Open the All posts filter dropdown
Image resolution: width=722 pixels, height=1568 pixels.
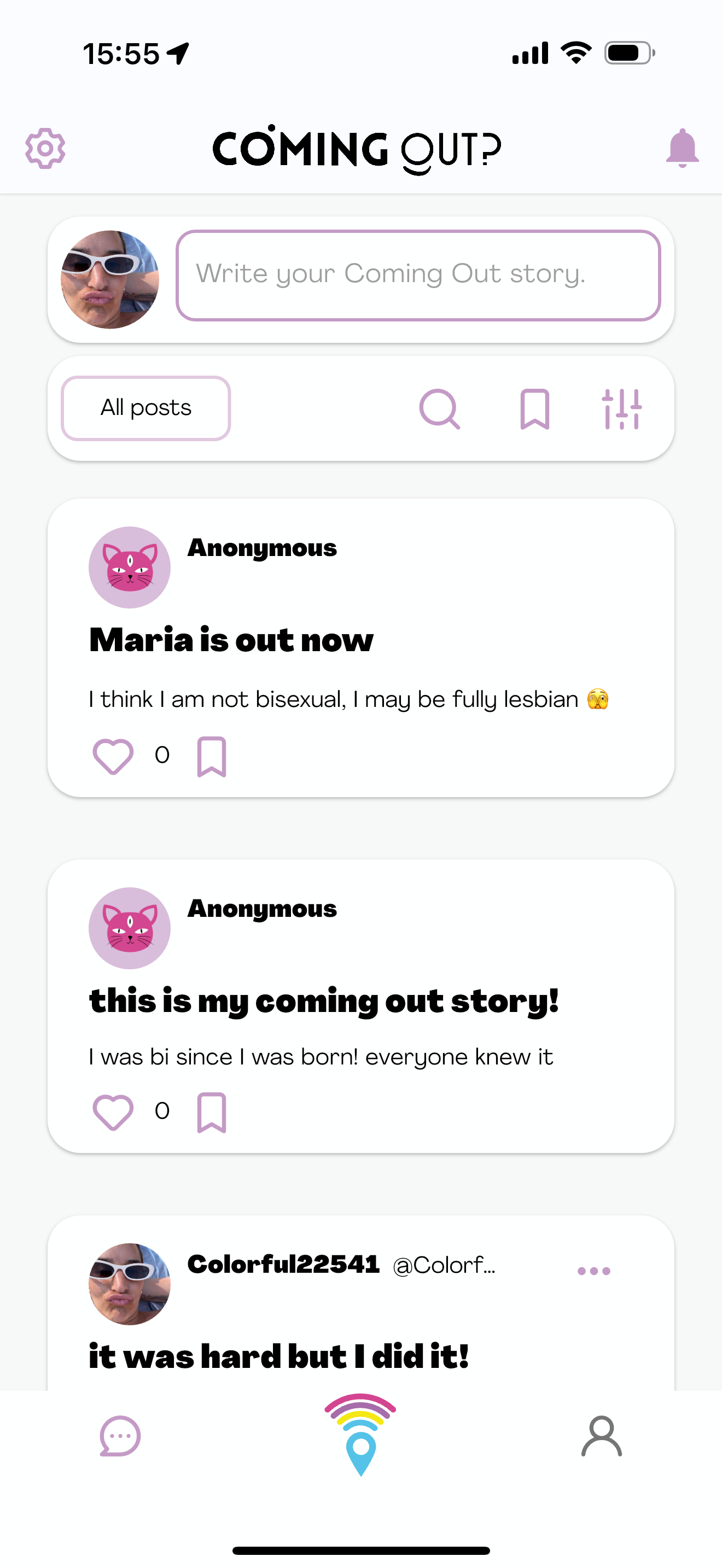pos(145,408)
